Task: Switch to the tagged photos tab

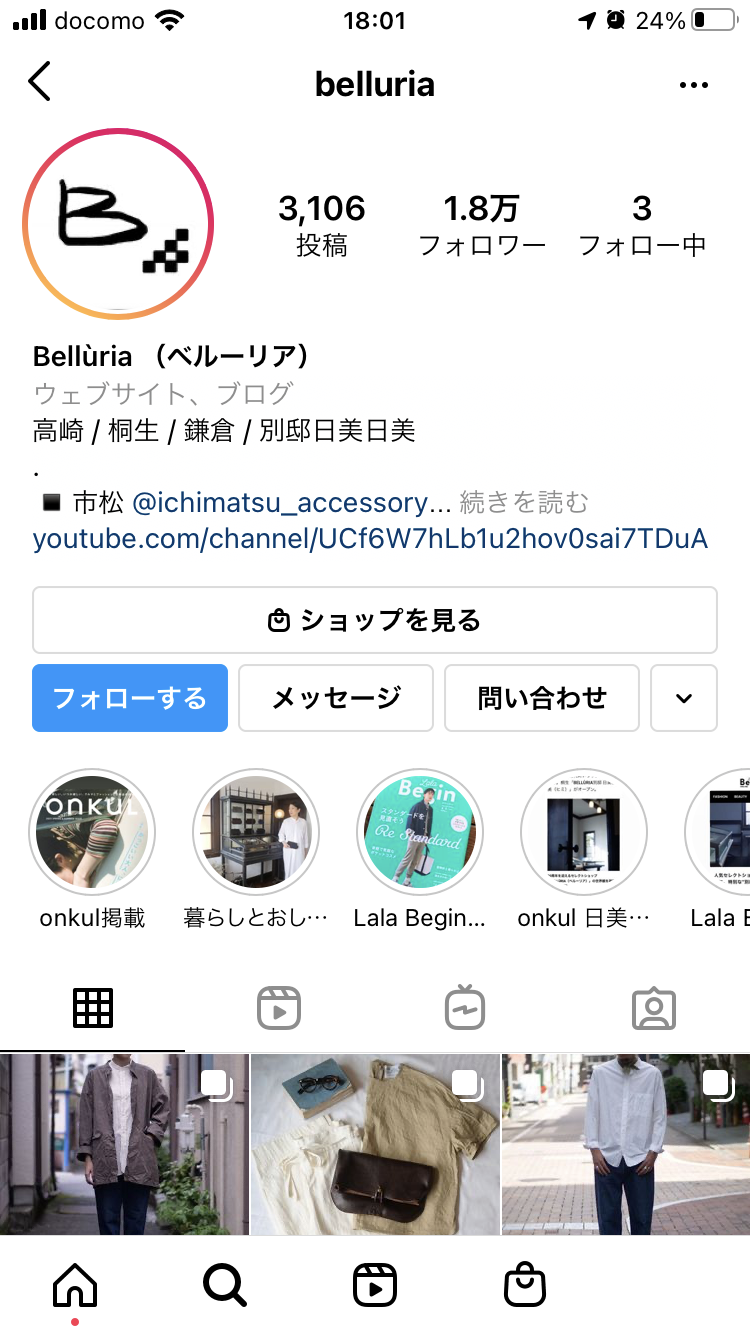Action: [654, 1008]
